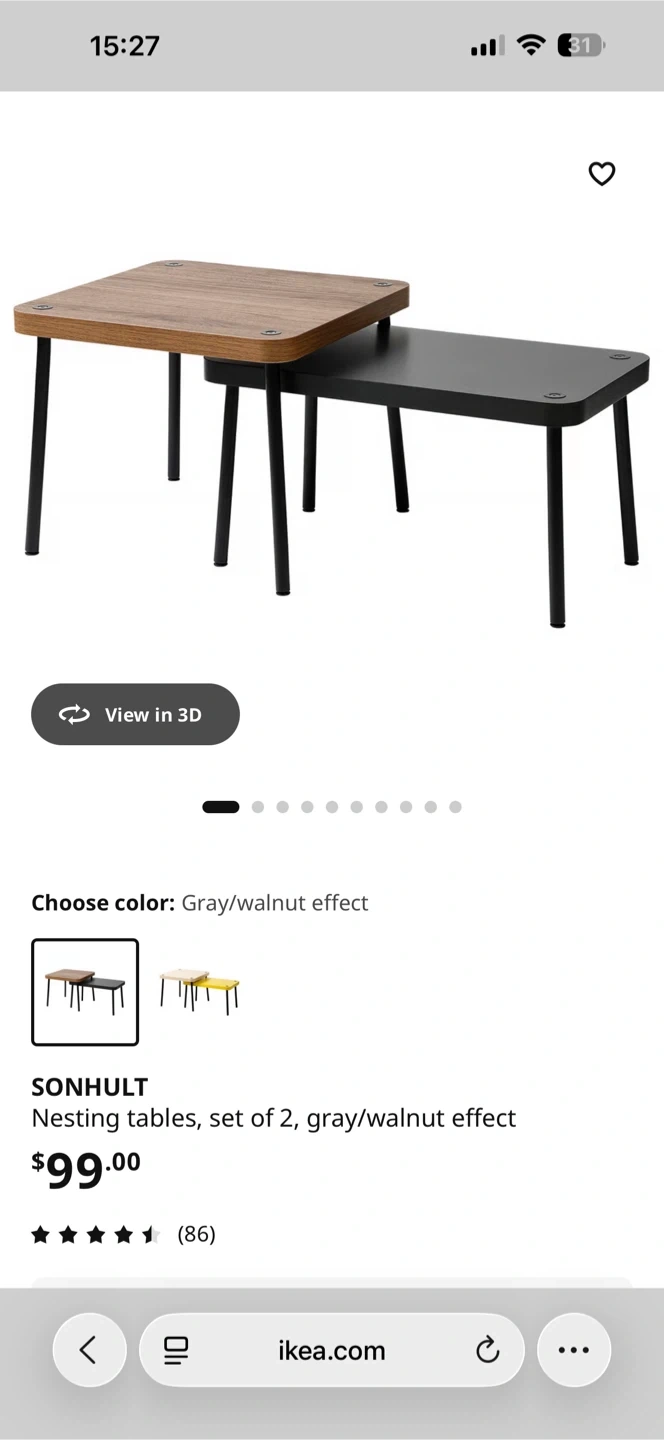664x1440 pixels.
Task: Open the 86 customer reviews
Action: coord(196,1234)
